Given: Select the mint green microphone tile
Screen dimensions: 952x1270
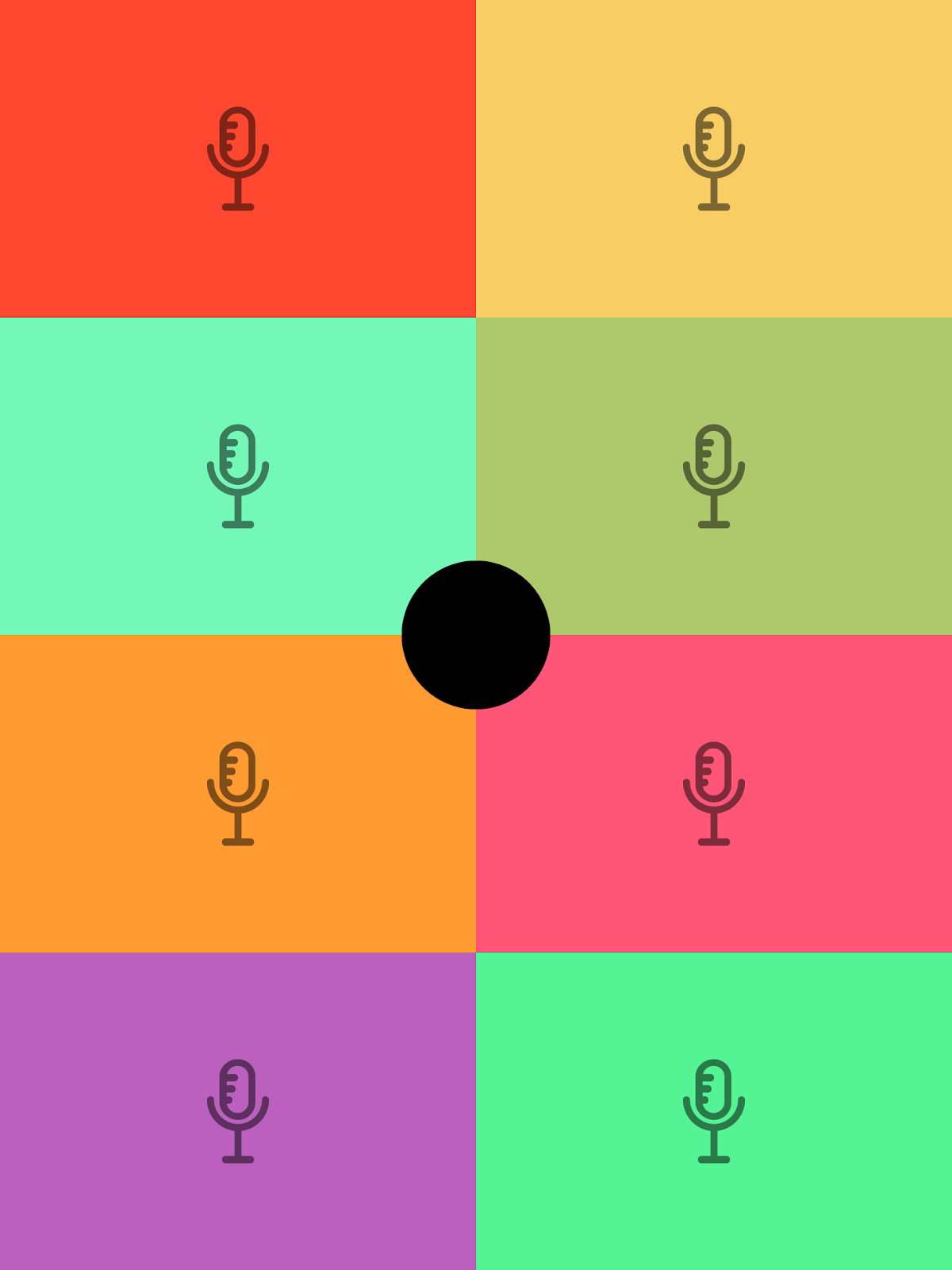Looking at the screenshot, I should pos(238,476).
